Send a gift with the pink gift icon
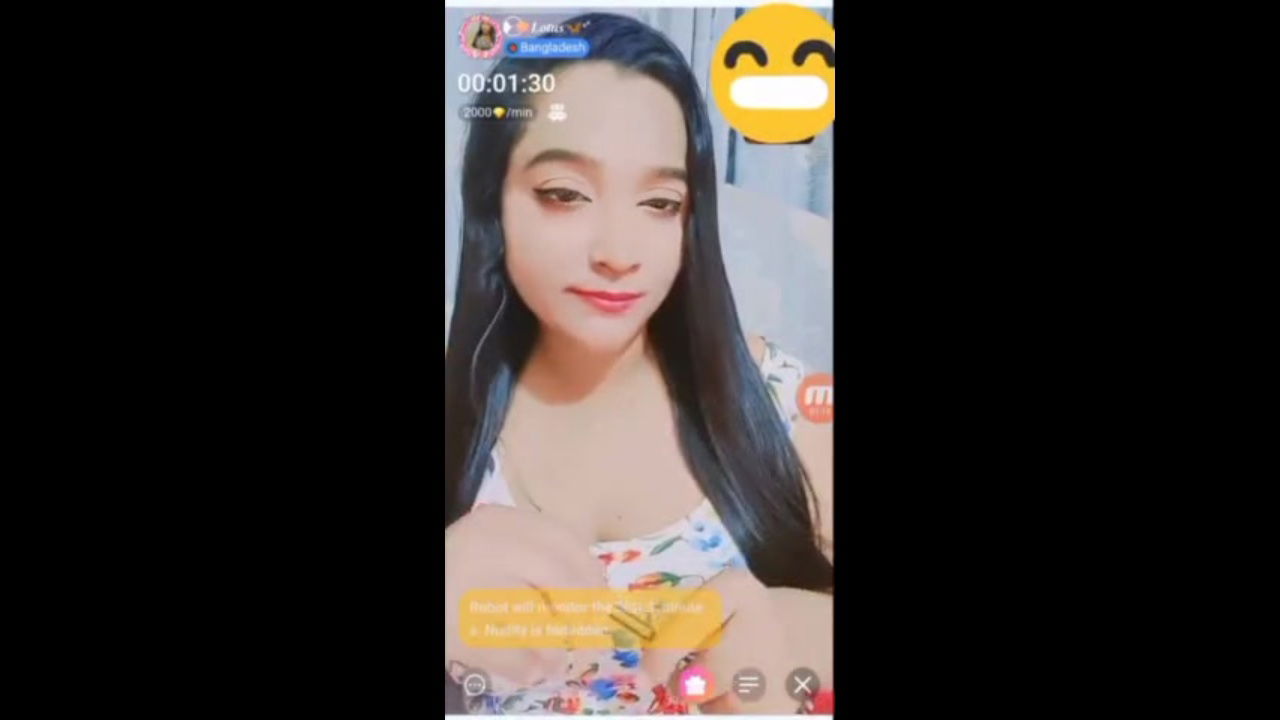 pyautogui.click(x=694, y=684)
